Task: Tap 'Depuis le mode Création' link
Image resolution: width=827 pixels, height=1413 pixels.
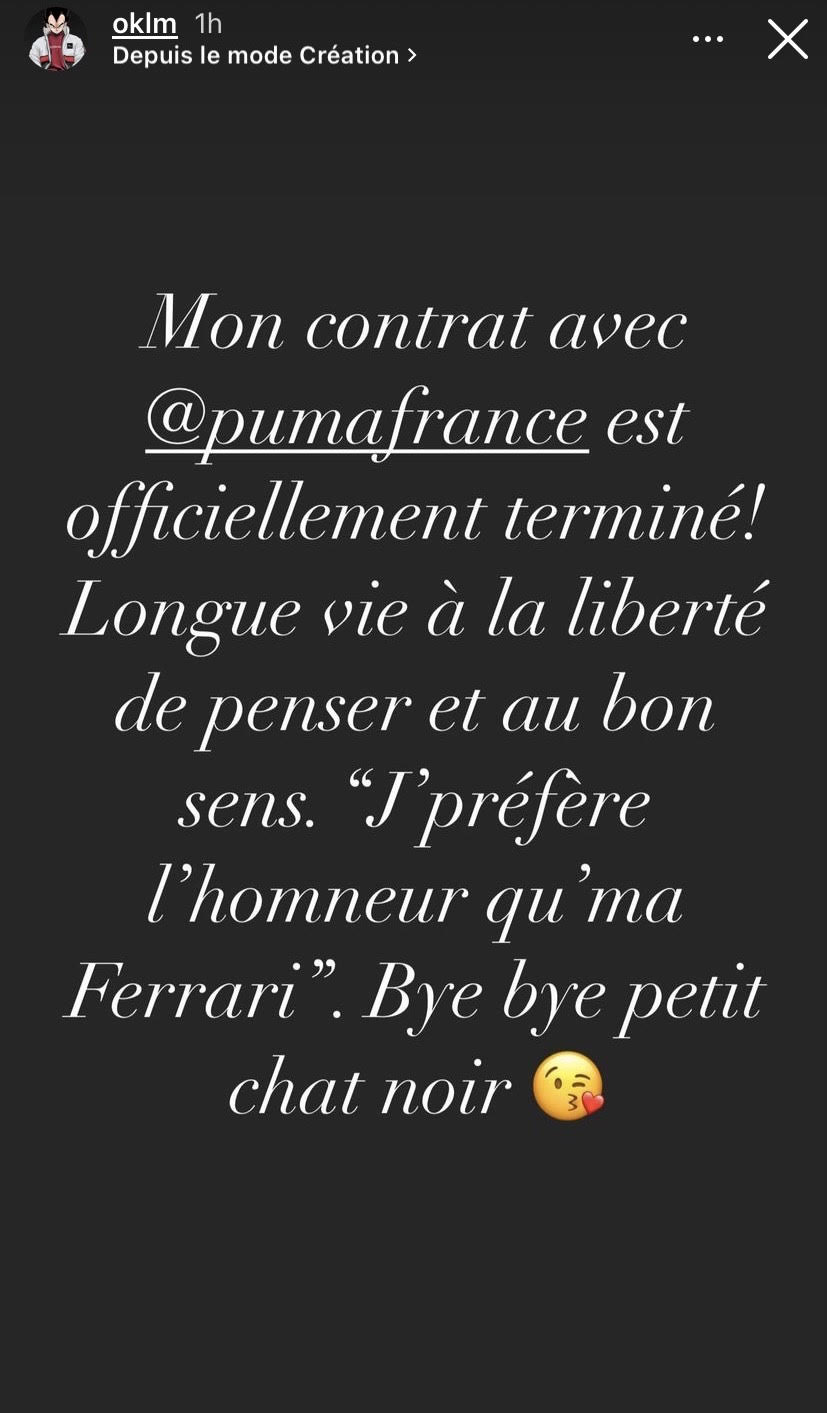Action: coord(263,56)
